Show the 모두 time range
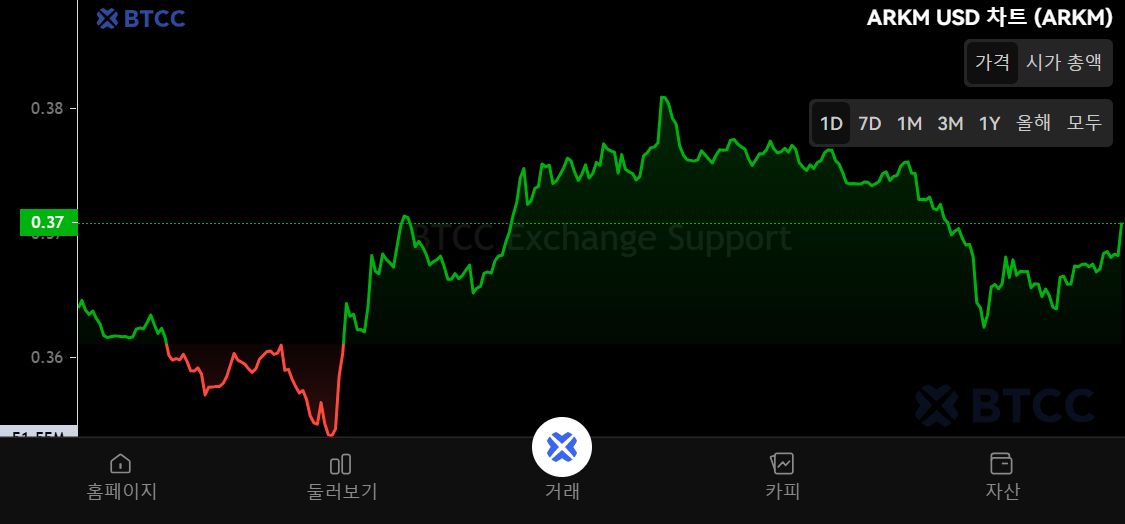 1084,124
